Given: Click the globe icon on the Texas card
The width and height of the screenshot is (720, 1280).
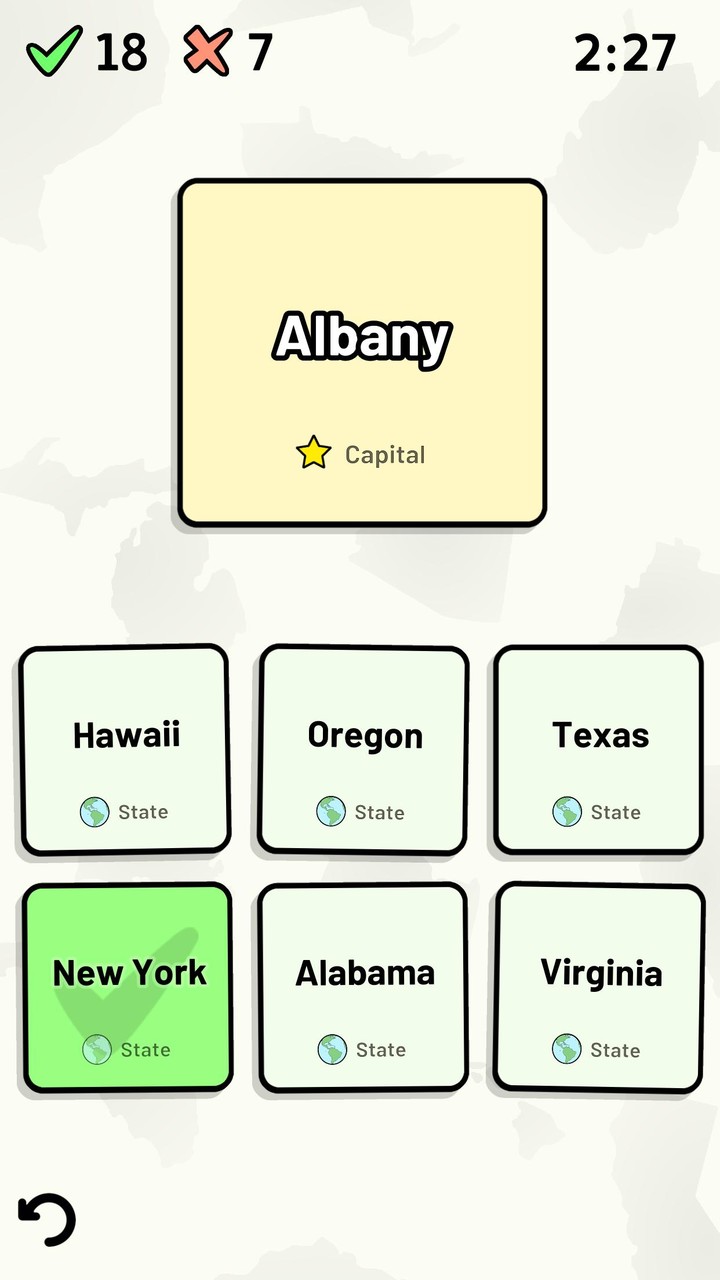Looking at the screenshot, I should coord(566,812).
